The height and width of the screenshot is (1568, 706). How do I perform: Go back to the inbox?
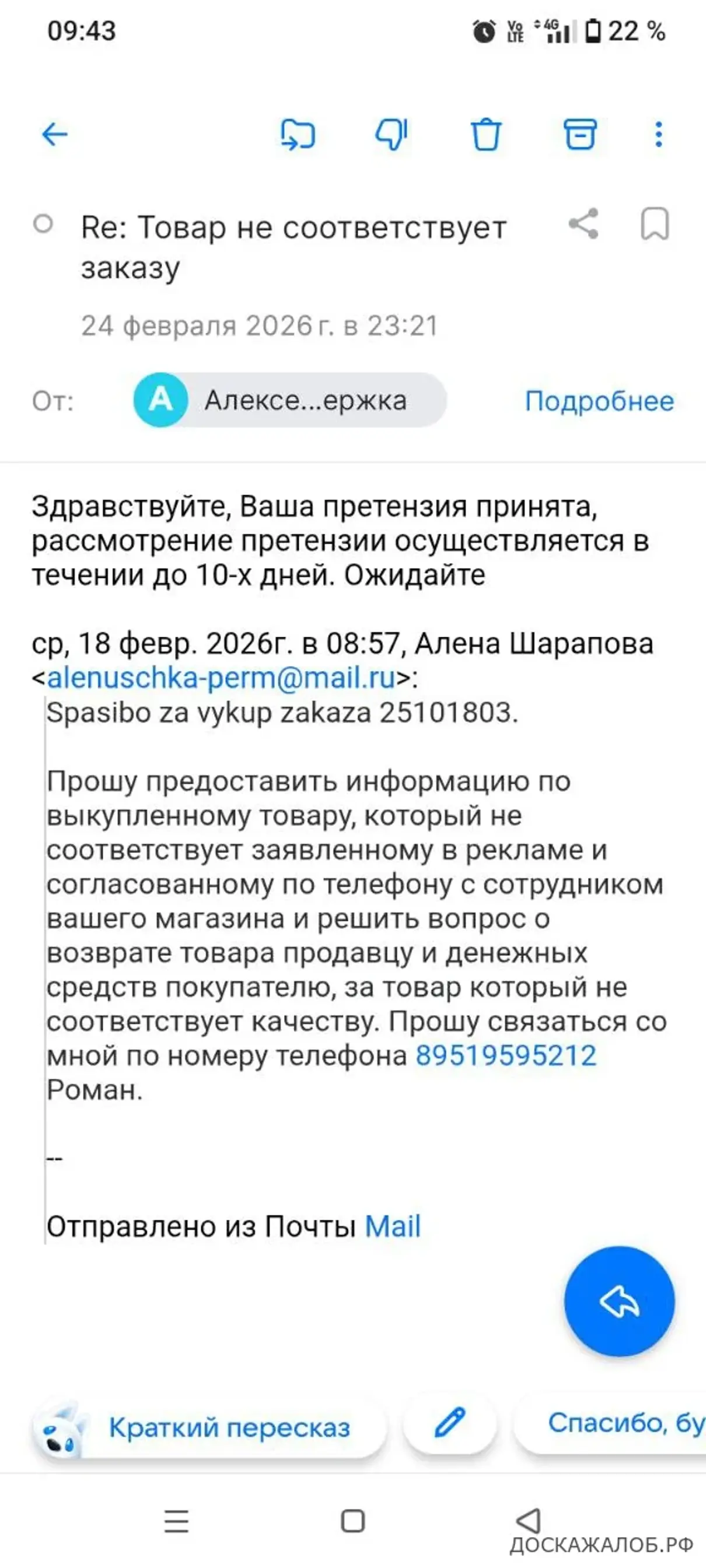click(x=54, y=135)
